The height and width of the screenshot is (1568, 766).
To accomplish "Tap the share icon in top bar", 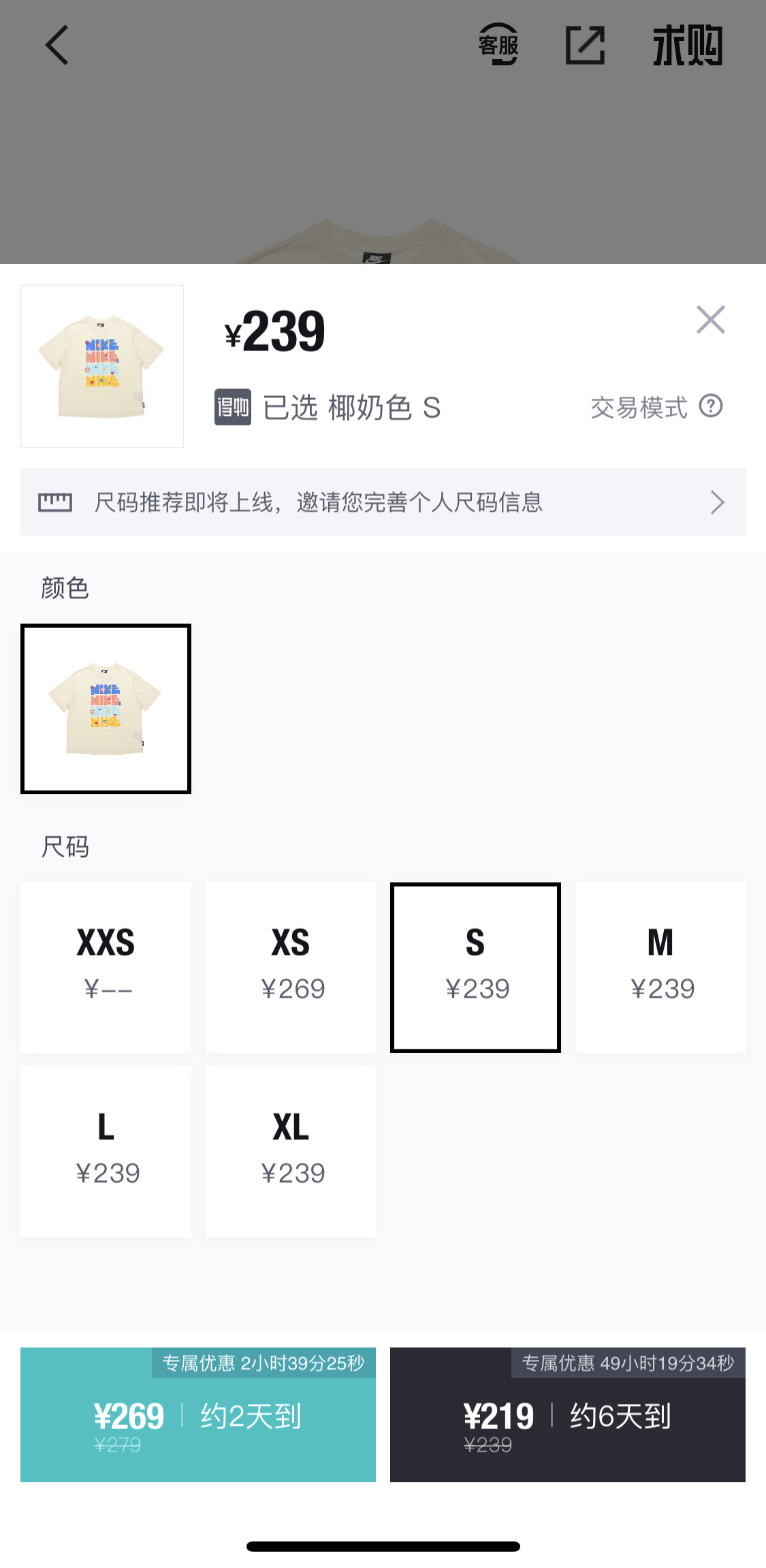I will [x=586, y=46].
